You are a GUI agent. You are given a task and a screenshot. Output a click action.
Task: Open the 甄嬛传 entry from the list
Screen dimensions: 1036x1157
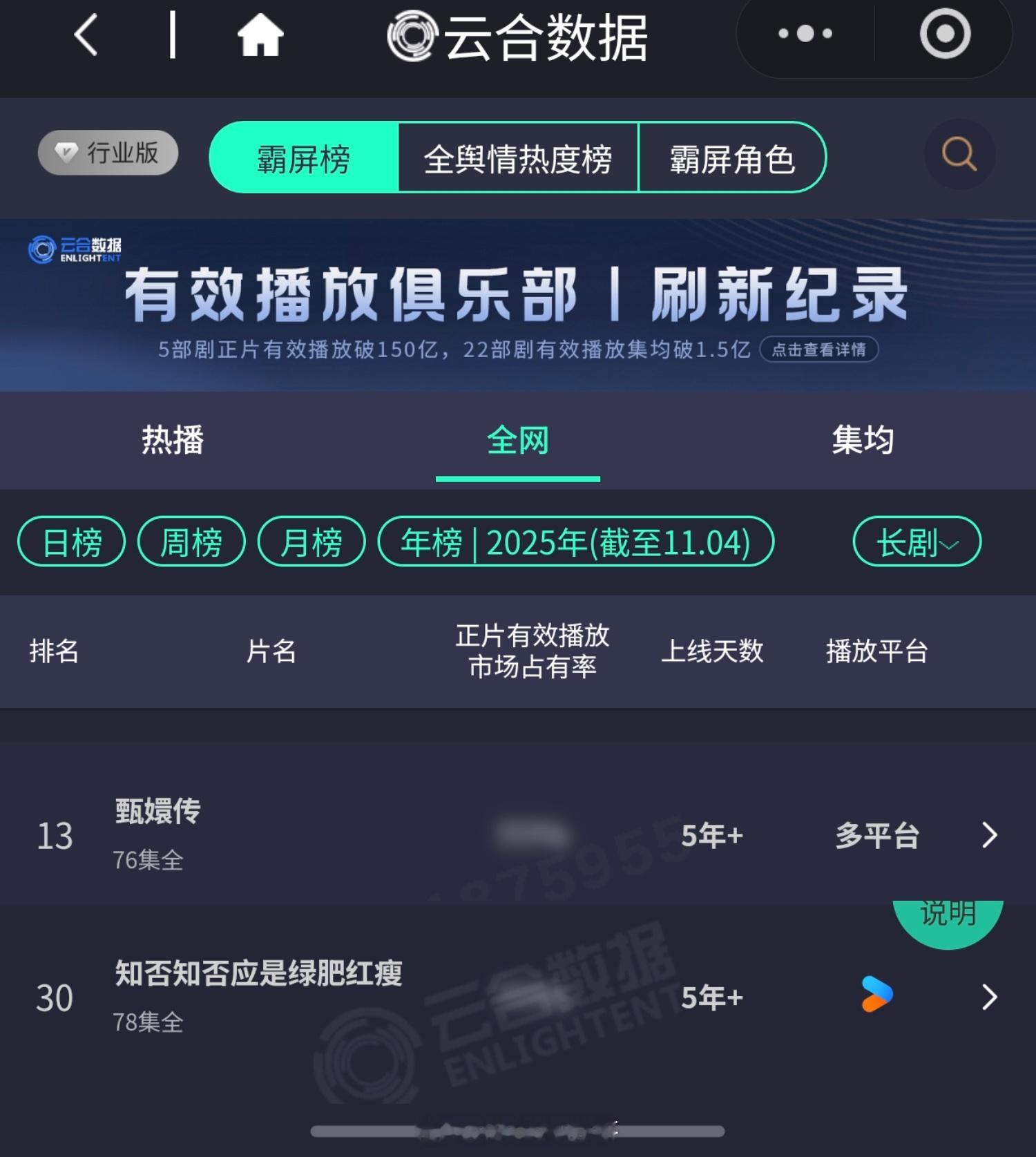157,815
